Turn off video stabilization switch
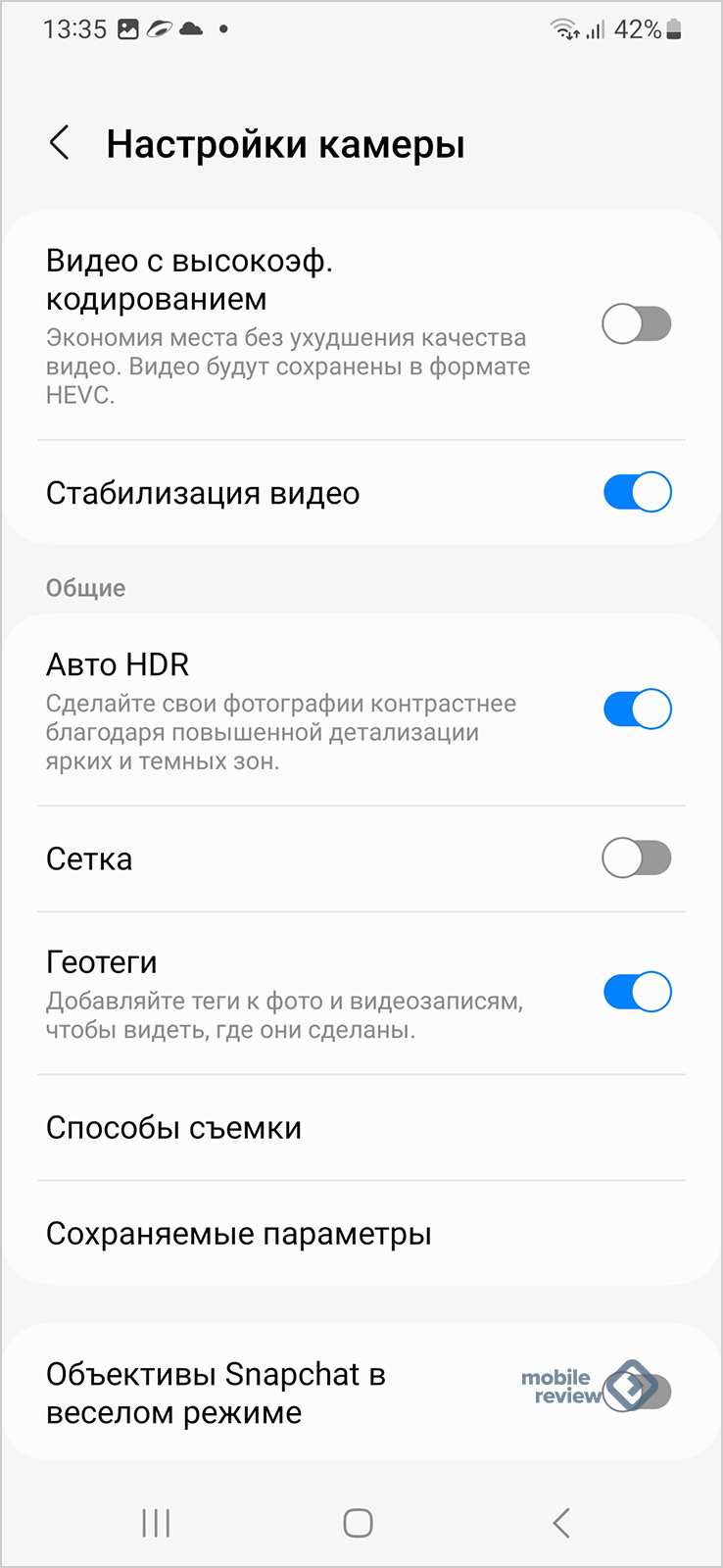 click(637, 492)
